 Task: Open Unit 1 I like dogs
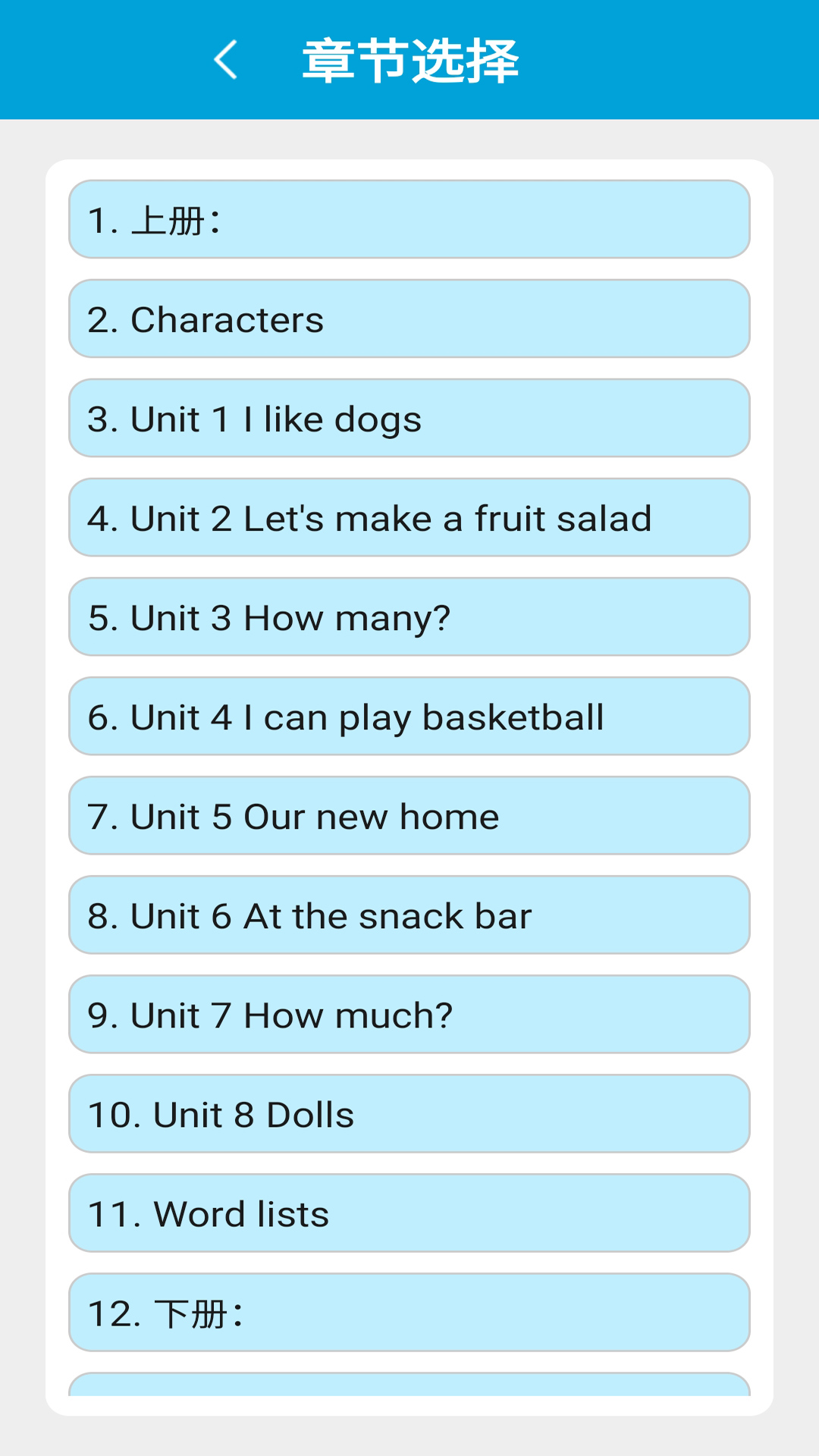pyautogui.click(x=409, y=419)
